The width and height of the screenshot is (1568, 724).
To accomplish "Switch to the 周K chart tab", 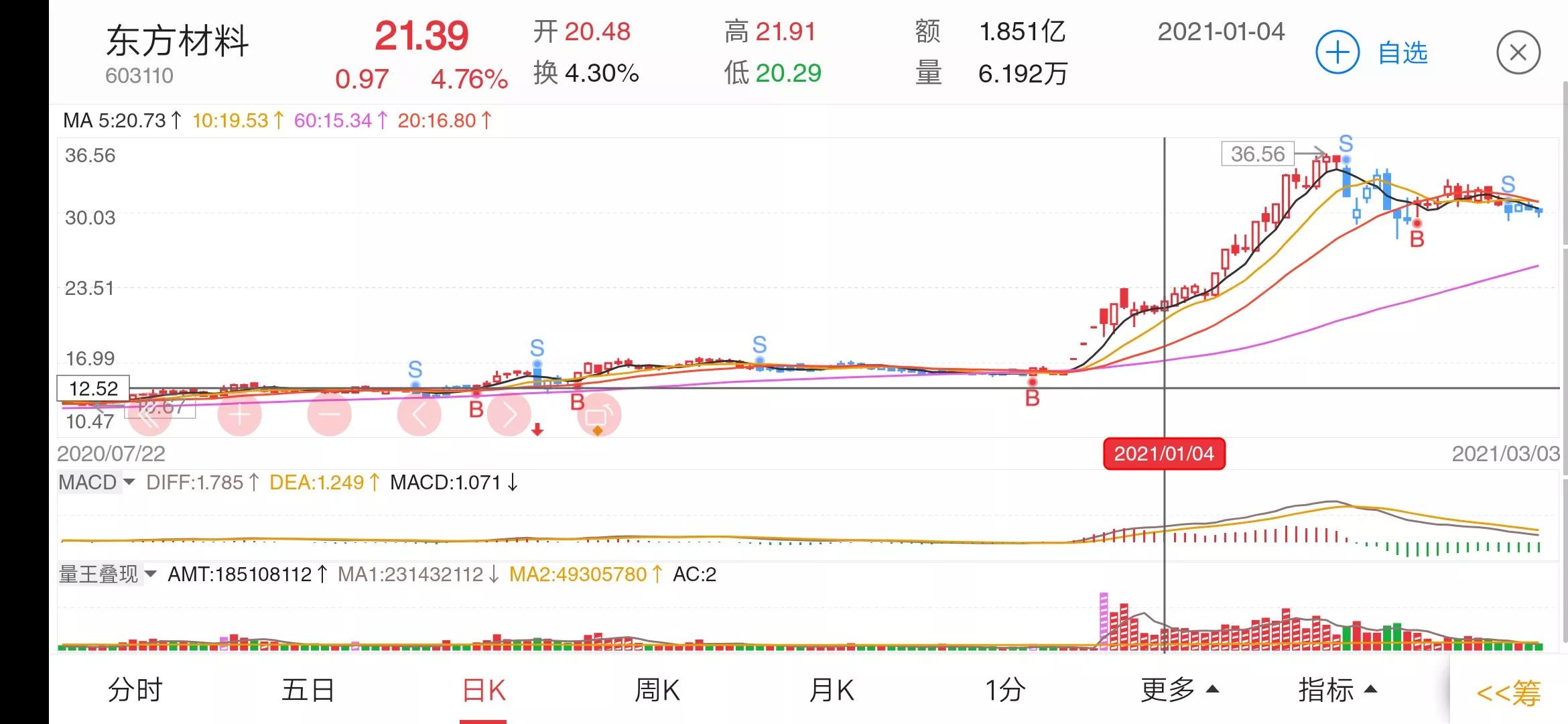I will (657, 690).
